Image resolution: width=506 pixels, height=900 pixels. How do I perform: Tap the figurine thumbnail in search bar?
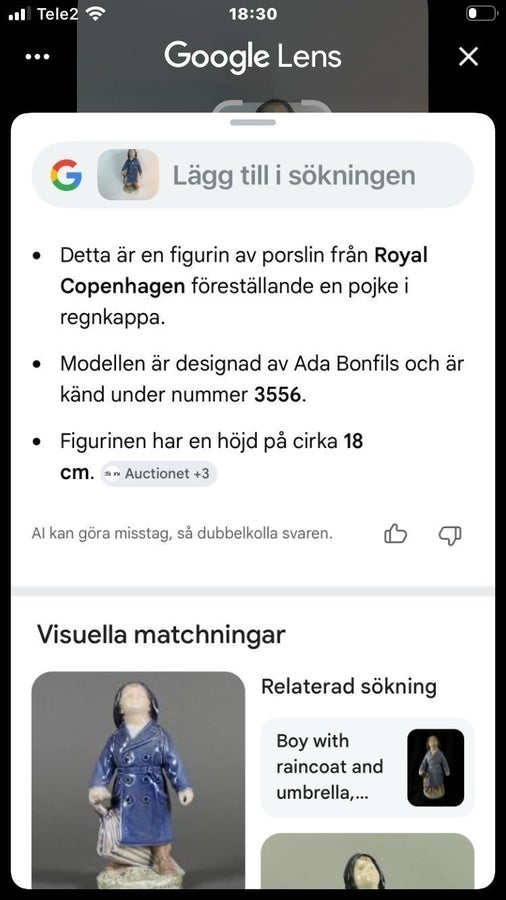(128, 174)
